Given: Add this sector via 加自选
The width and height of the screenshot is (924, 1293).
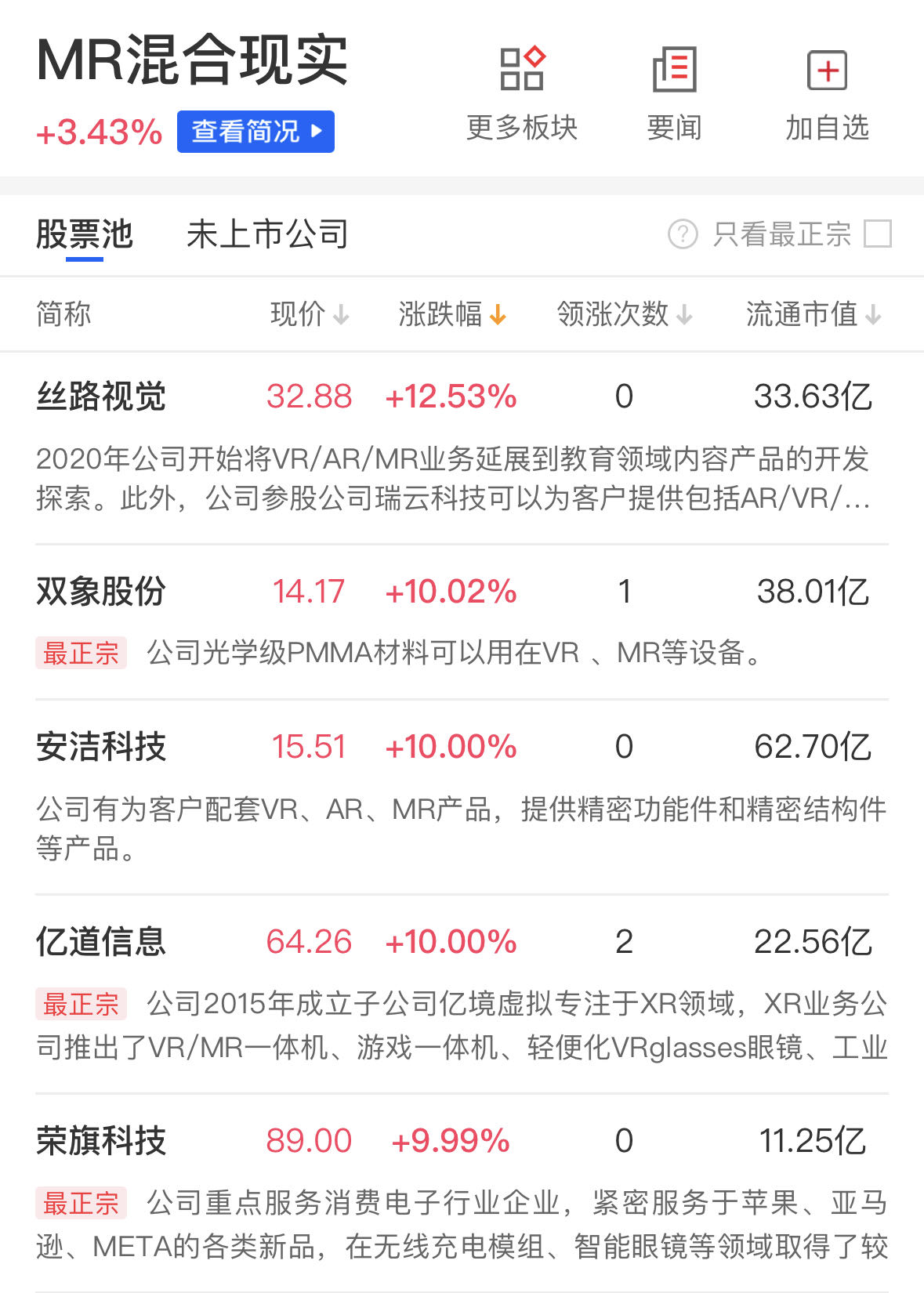Looking at the screenshot, I should (827, 94).
